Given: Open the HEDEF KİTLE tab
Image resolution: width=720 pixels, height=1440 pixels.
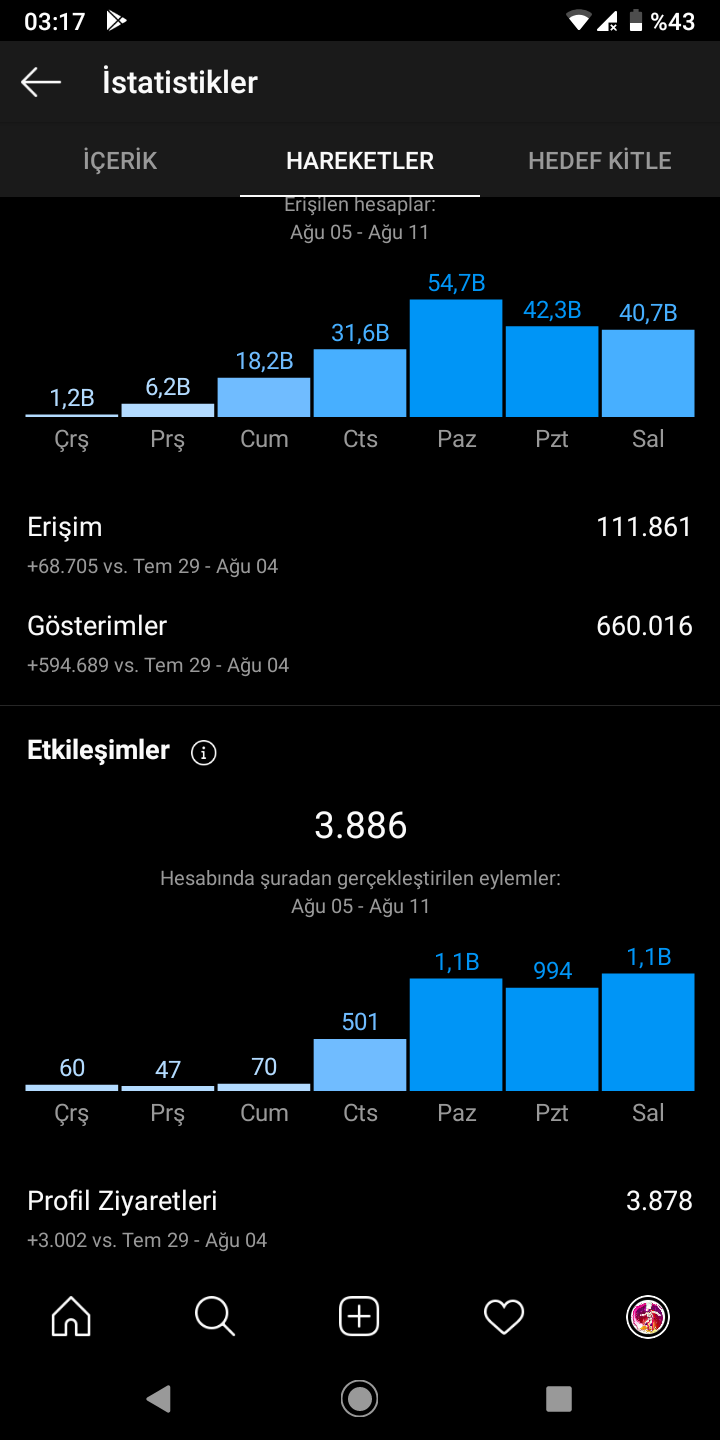Looking at the screenshot, I should (x=600, y=161).
